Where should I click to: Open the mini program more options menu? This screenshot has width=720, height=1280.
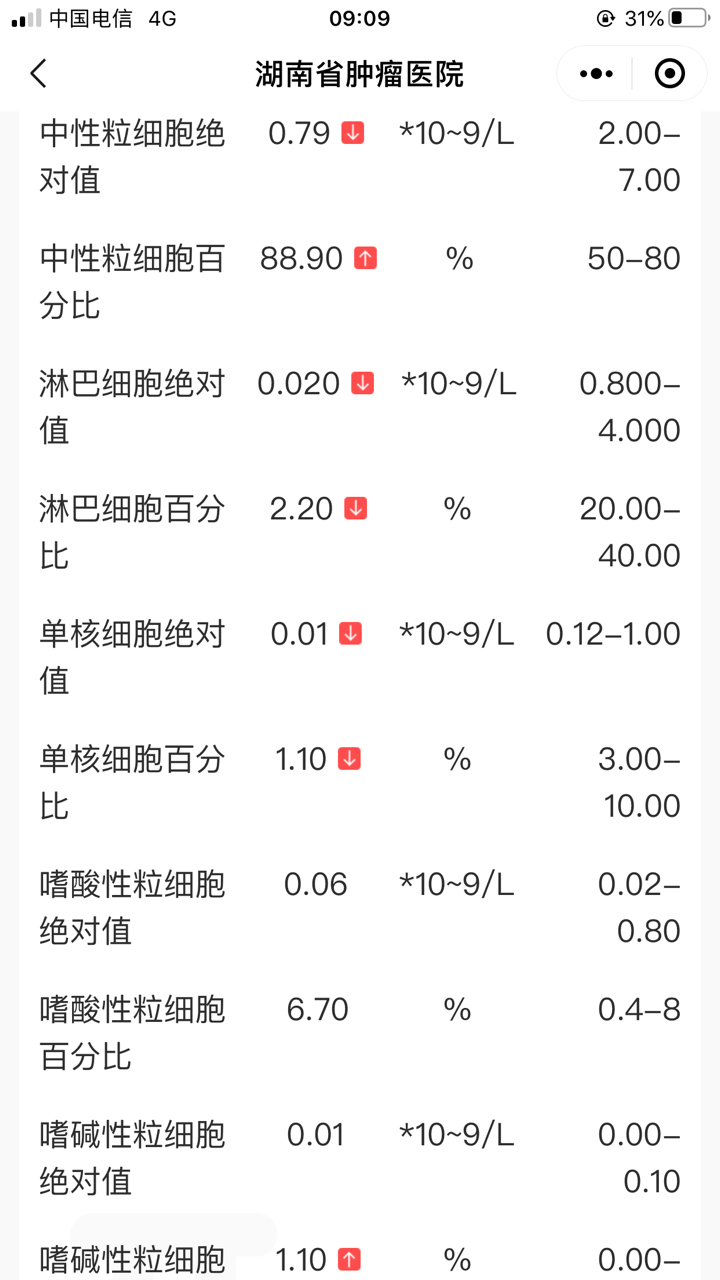[x=596, y=73]
